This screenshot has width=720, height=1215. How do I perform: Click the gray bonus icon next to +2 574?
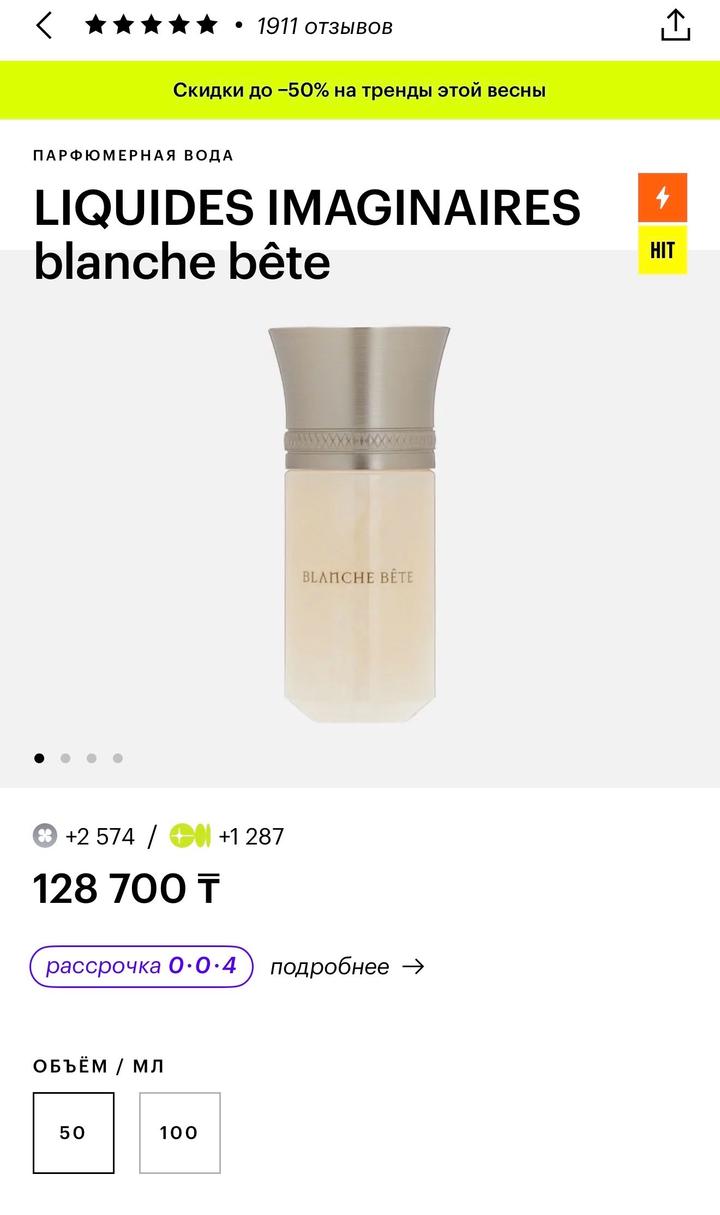coord(44,836)
